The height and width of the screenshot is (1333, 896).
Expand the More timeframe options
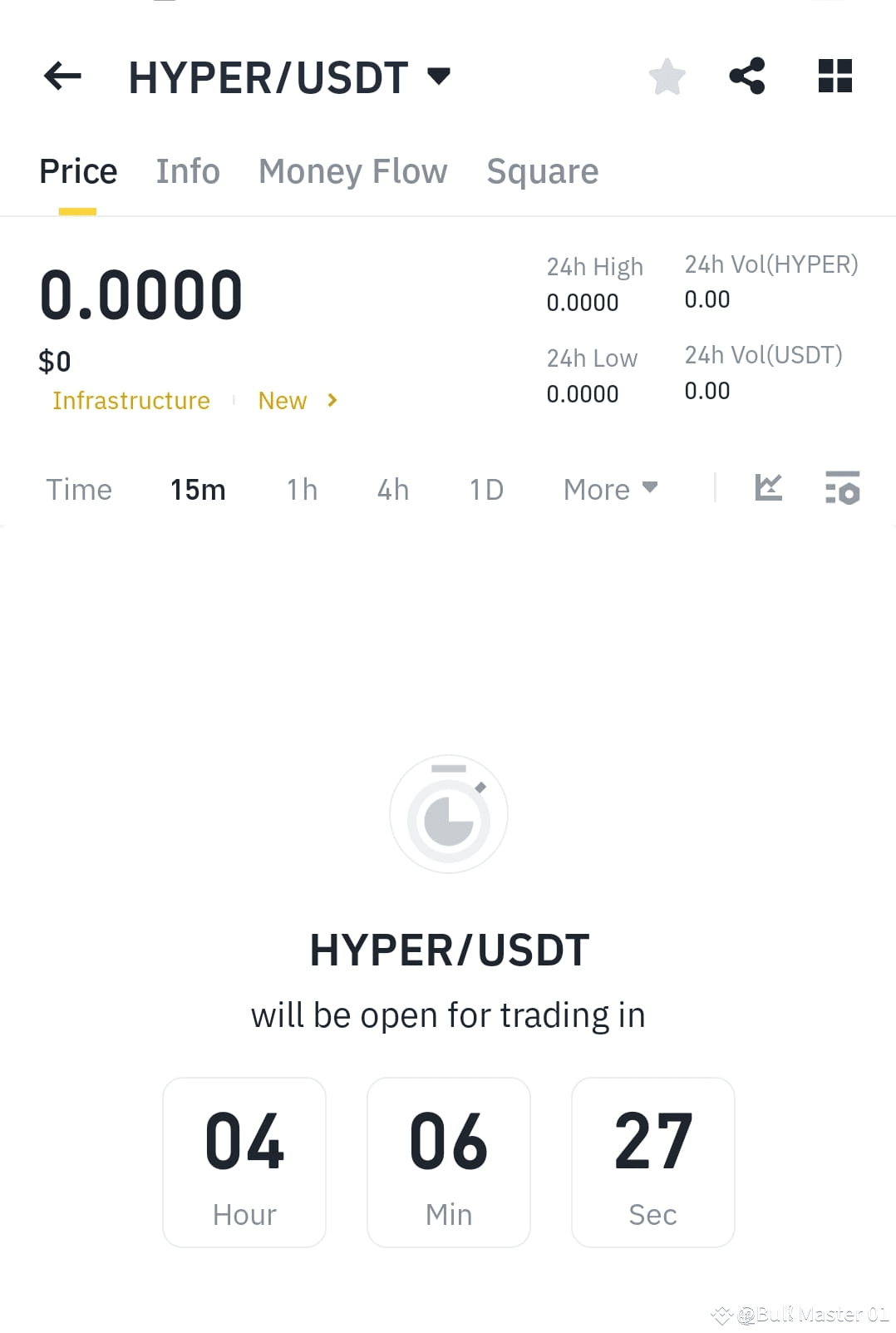pyautogui.click(x=610, y=490)
